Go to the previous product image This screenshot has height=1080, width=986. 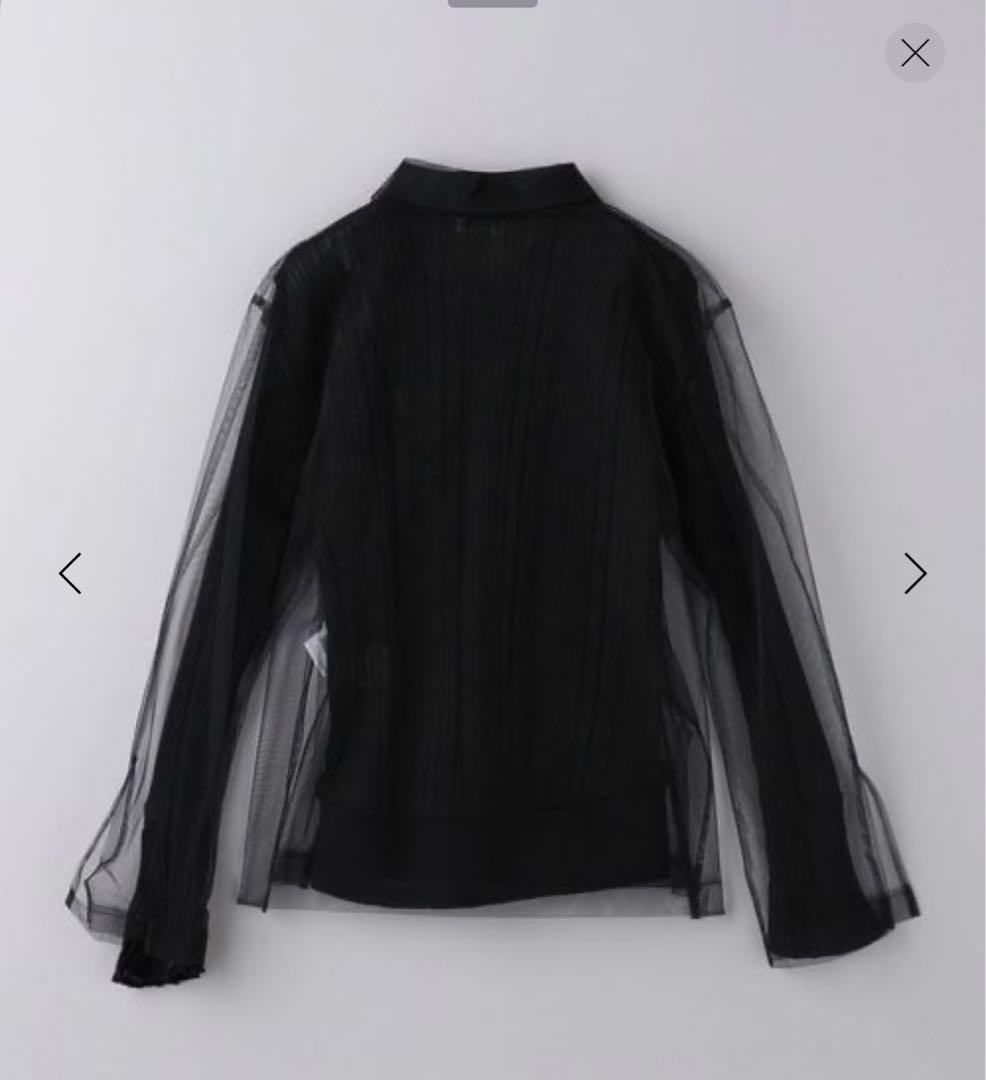pos(70,573)
